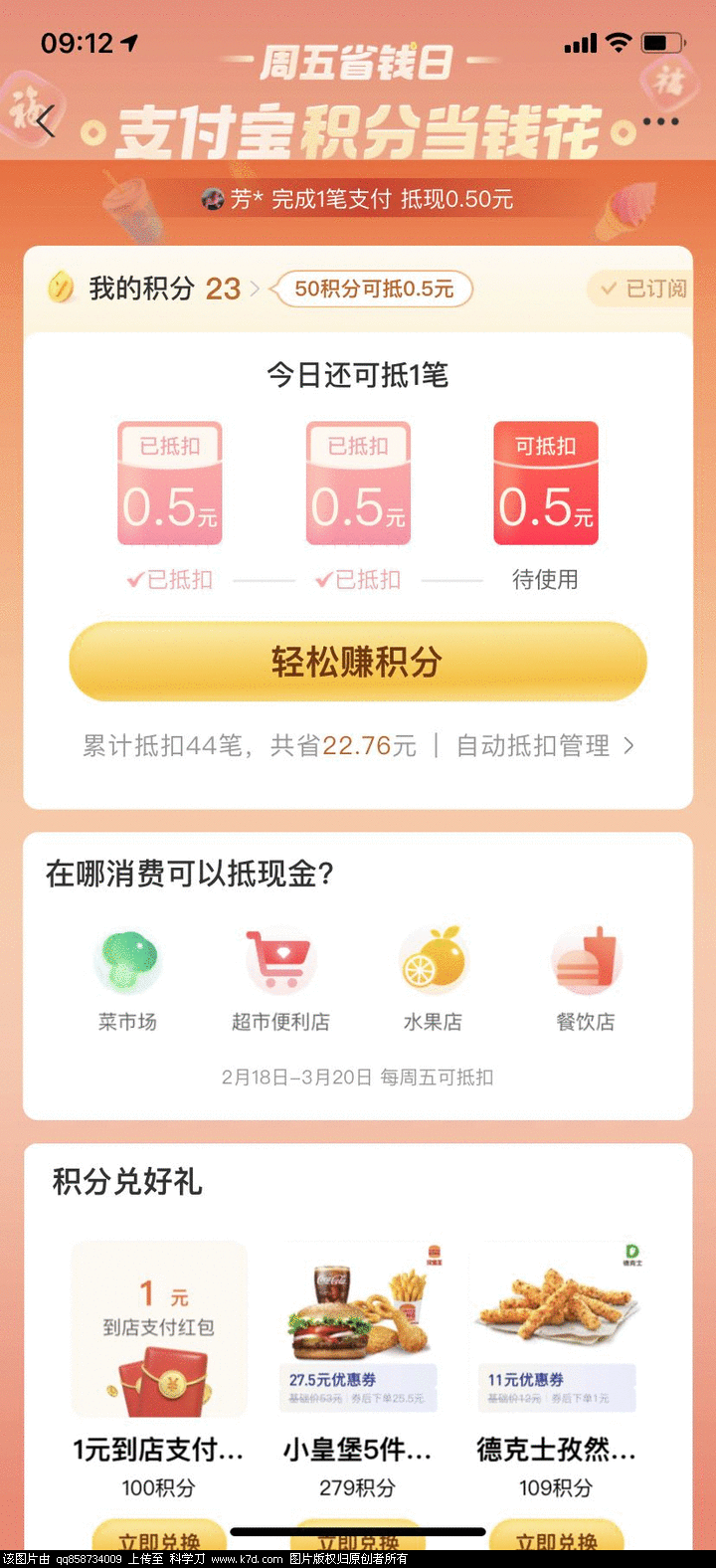This screenshot has height=1568, width=716.
Task: Open the 超市便利店 category
Action: pyautogui.click(x=280, y=980)
